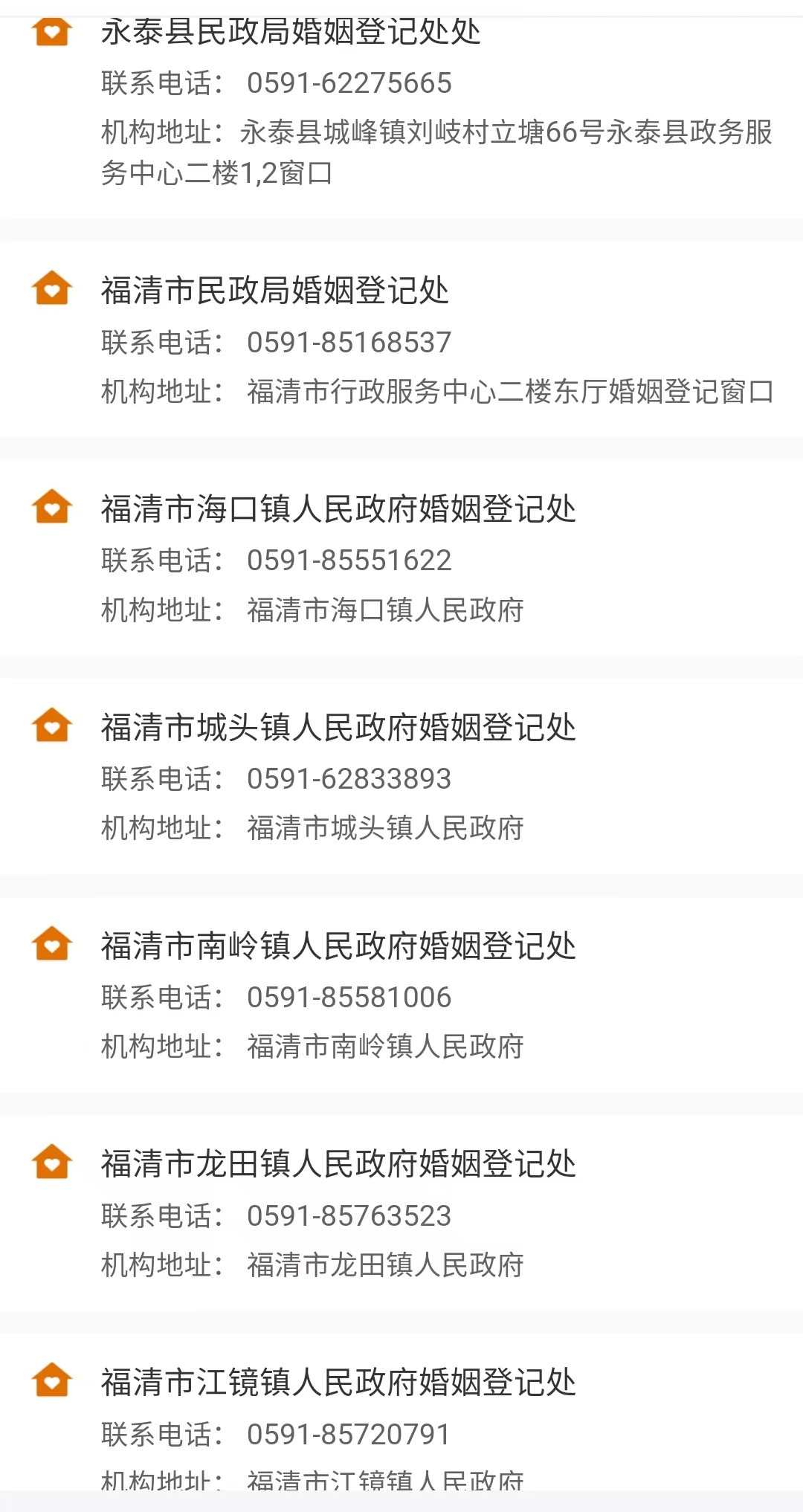The width and height of the screenshot is (803, 1512).
Task: Call phone number 0591-85581006
Action: tap(349, 996)
